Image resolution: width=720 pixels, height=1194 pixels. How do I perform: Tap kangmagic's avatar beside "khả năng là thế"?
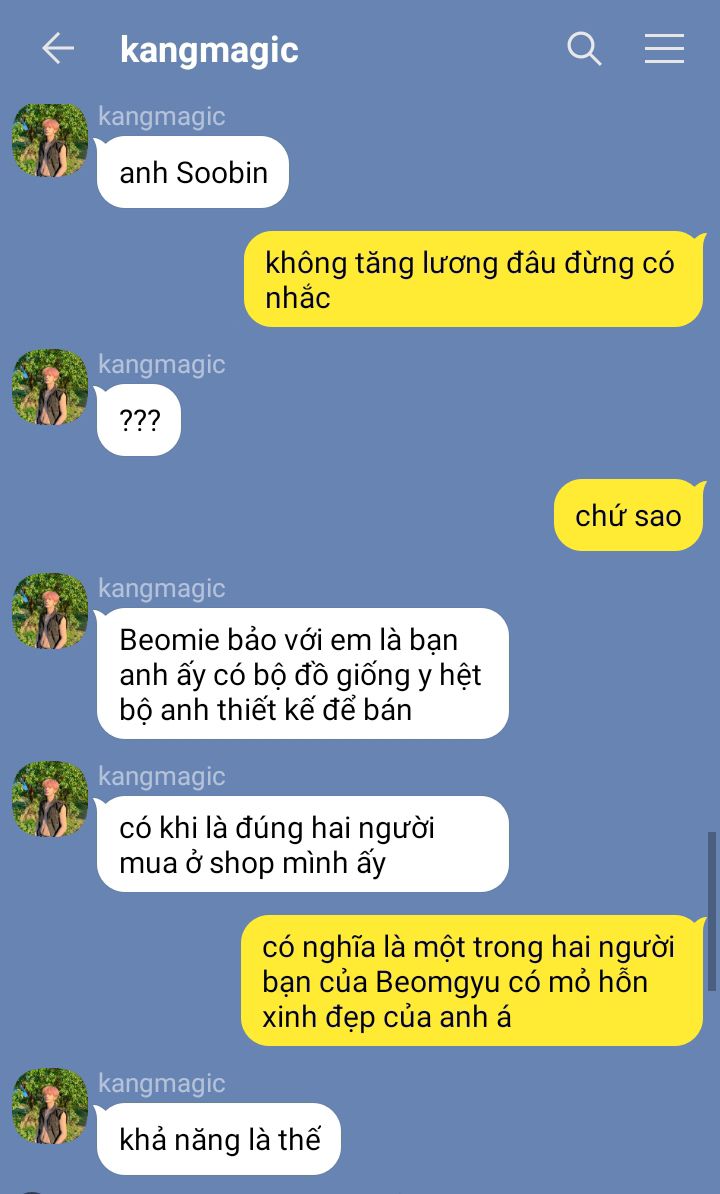50,1106
